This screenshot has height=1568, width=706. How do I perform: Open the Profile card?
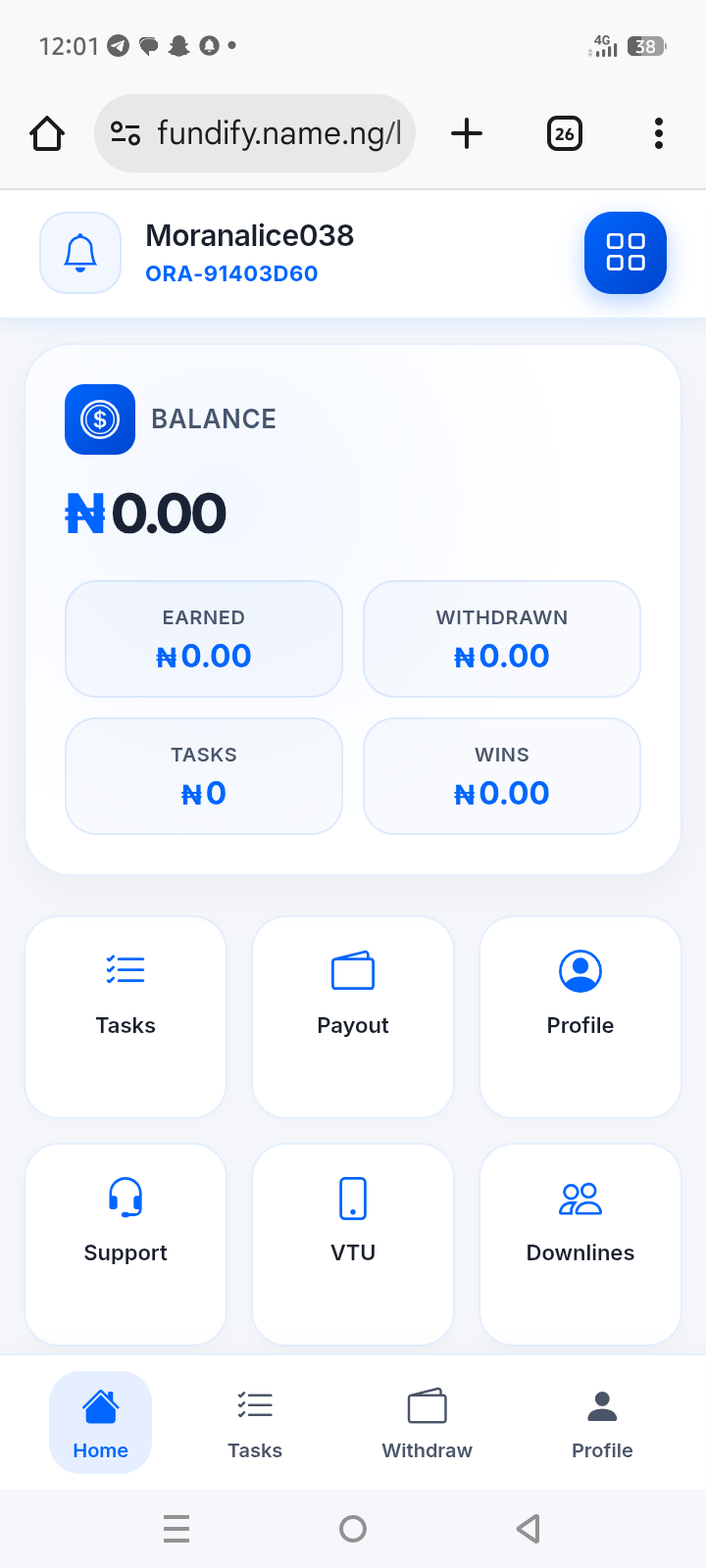point(580,1016)
